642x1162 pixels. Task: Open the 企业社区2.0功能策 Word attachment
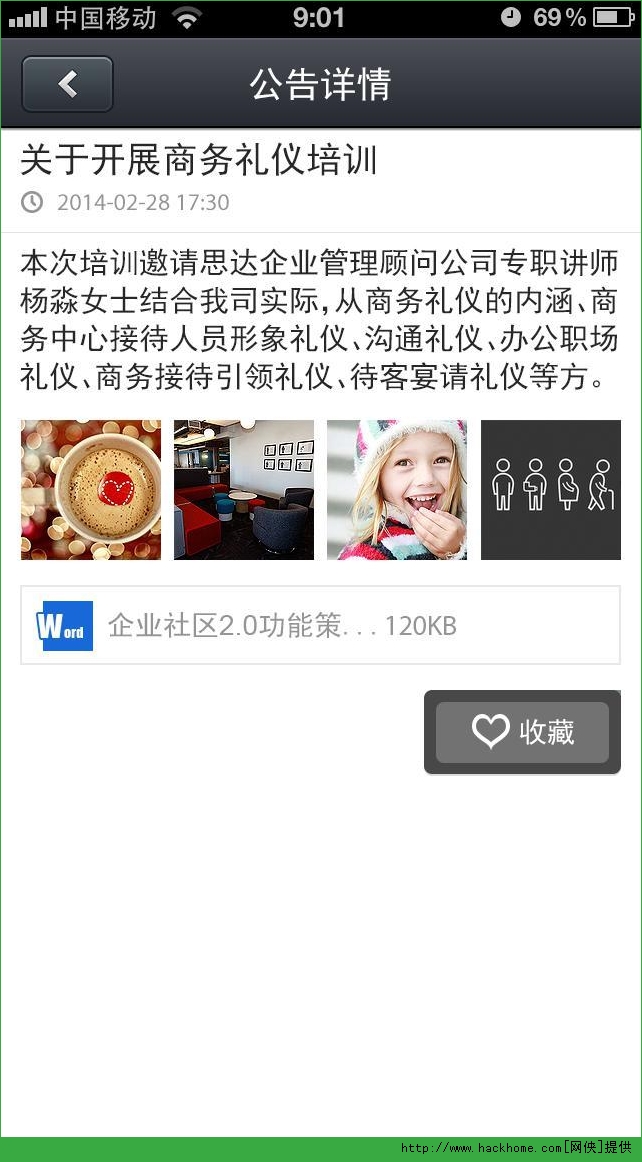click(x=320, y=626)
